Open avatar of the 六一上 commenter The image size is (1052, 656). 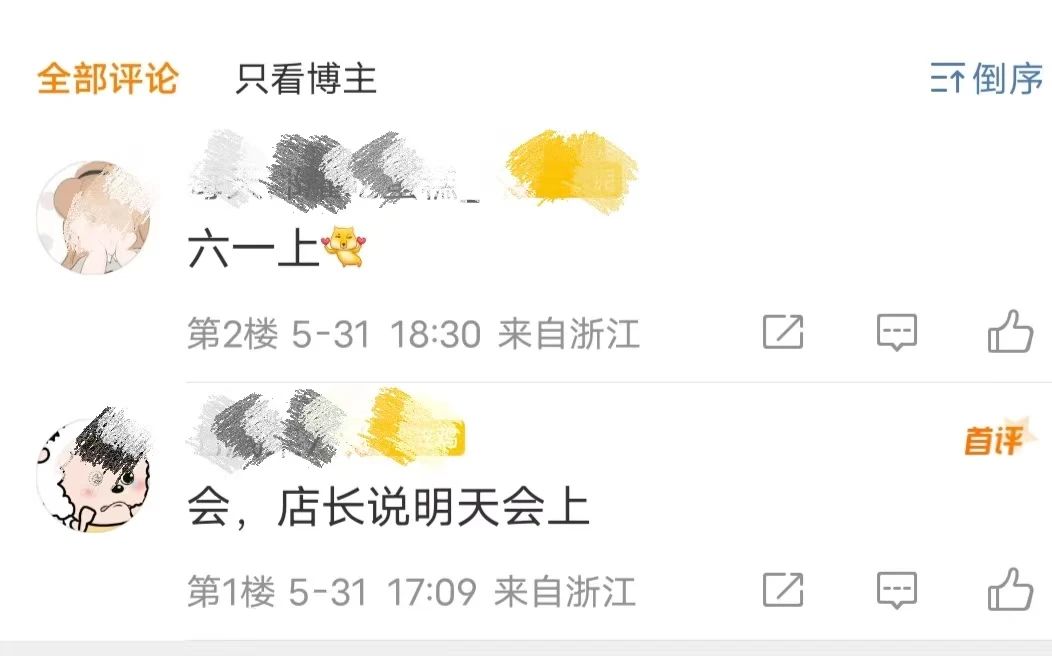[92, 216]
